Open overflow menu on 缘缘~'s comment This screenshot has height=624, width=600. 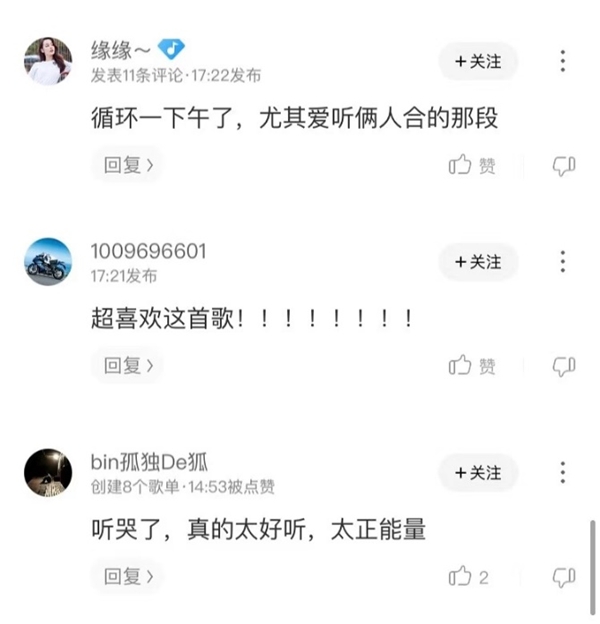click(563, 61)
